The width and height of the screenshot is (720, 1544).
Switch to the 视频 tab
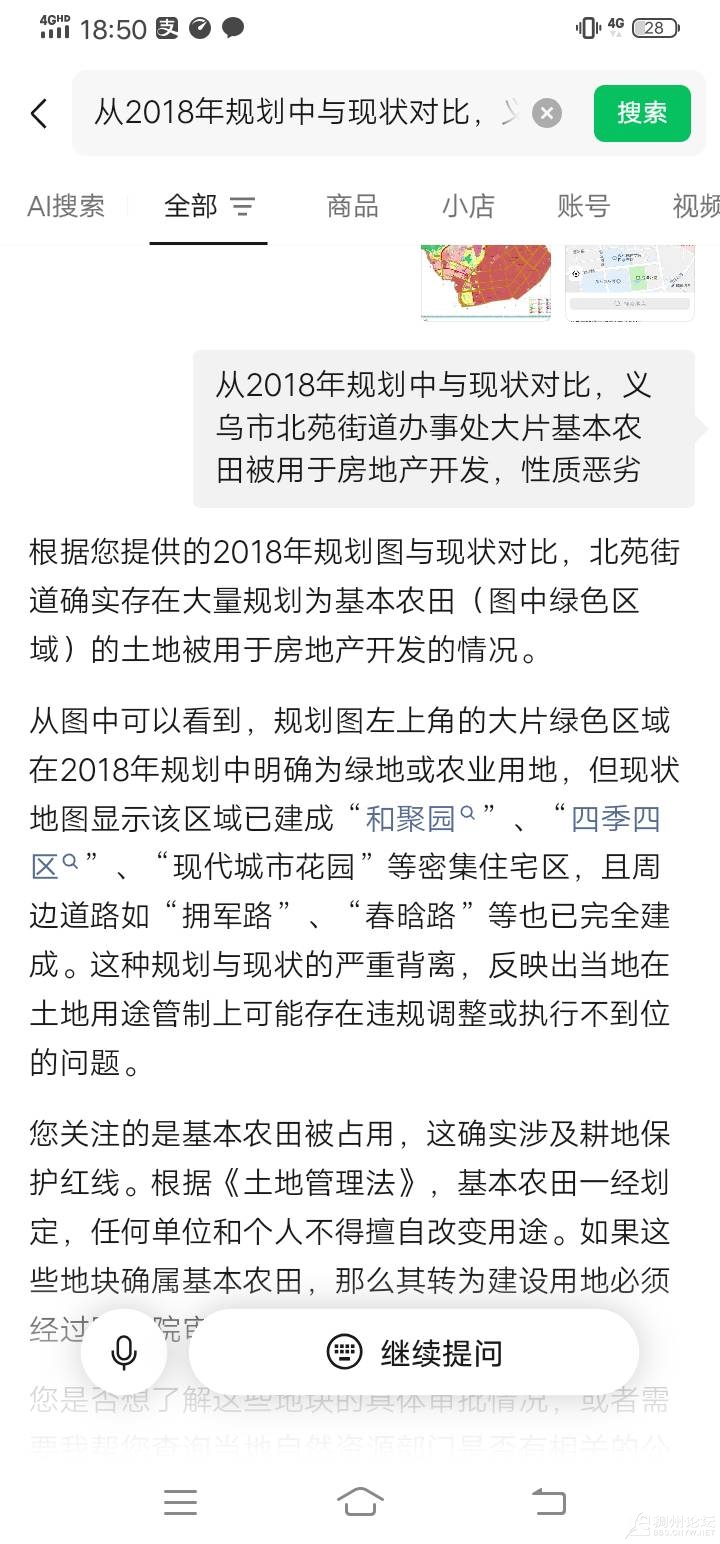(x=696, y=206)
